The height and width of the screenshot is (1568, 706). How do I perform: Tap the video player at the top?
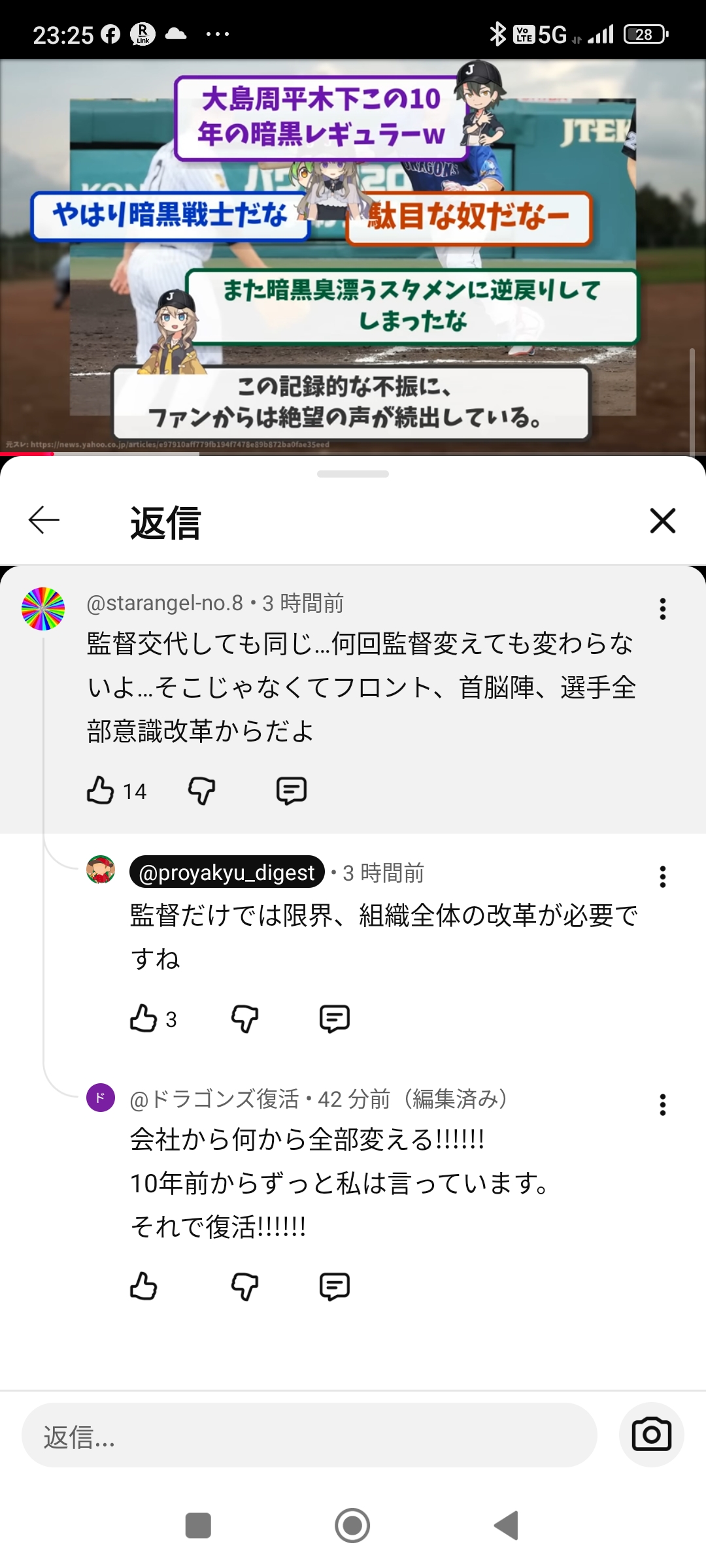click(353, 256)
